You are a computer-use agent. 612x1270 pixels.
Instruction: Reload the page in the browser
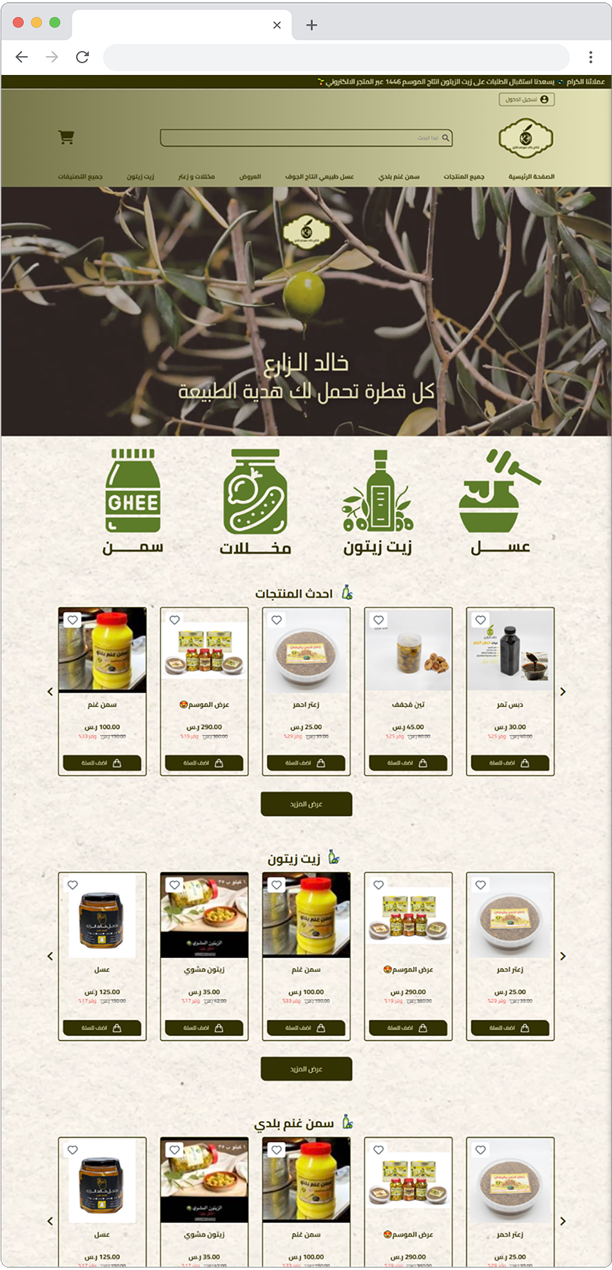(x=82, y=57)
